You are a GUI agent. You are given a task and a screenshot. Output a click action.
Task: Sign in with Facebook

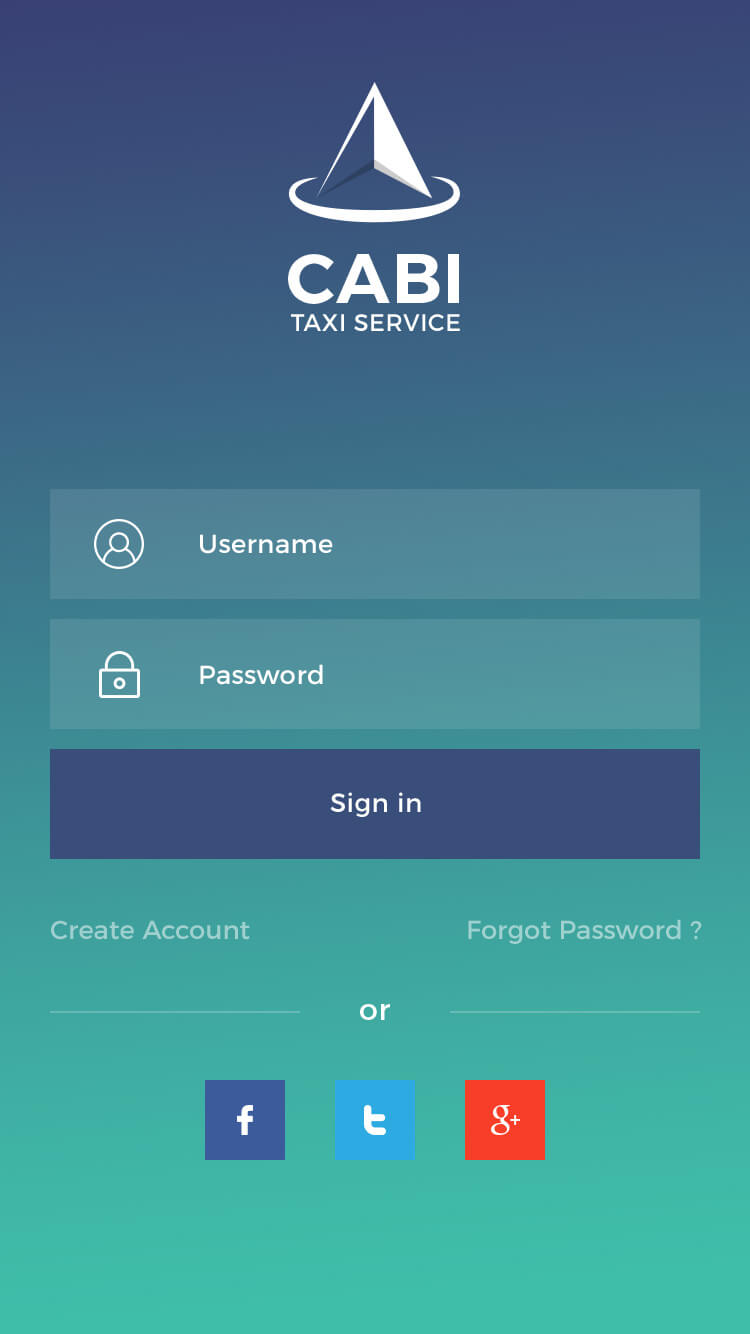(x=245, y=1120)
